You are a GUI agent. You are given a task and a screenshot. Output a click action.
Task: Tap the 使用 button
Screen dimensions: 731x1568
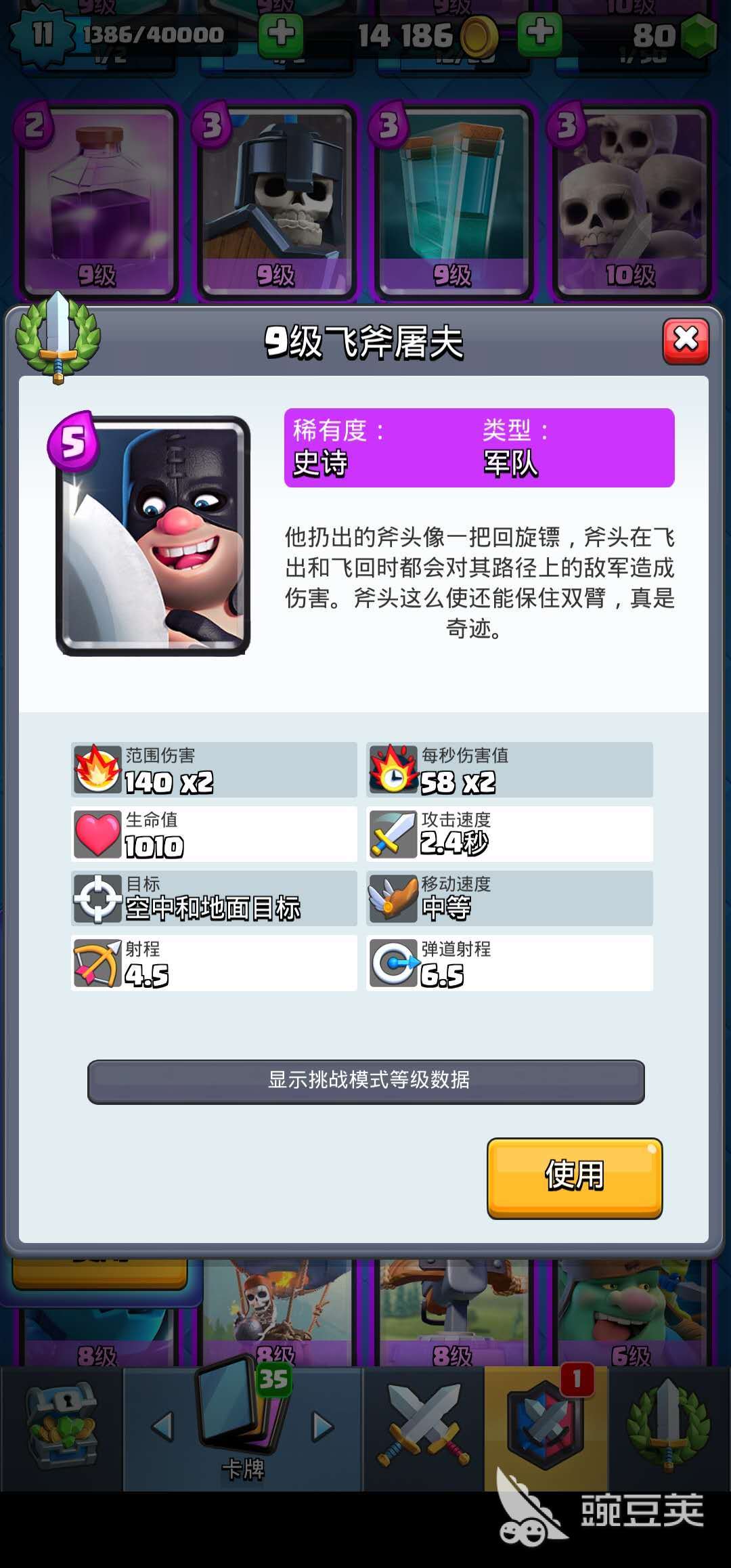[574, 1177]
